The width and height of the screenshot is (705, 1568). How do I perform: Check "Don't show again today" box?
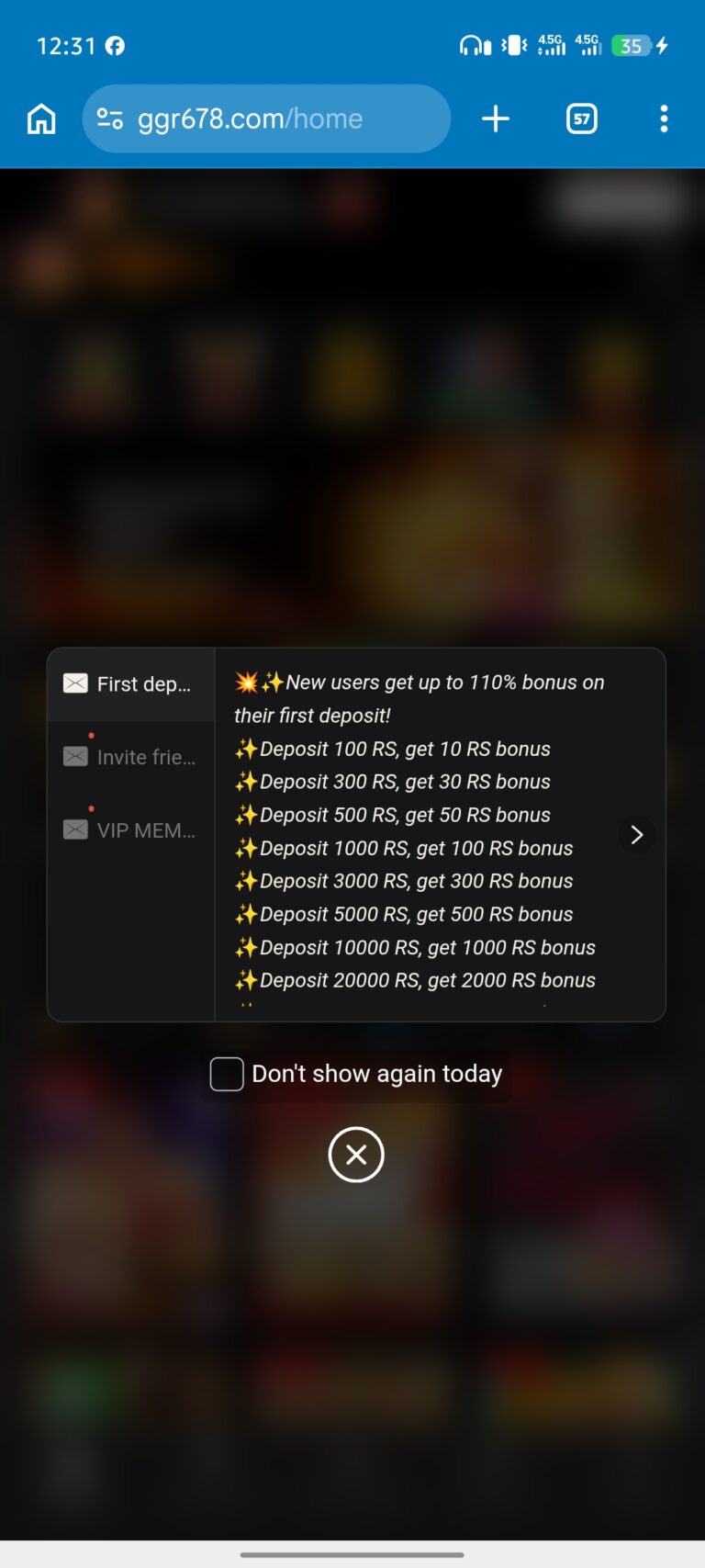pyautogui.click(x=227, y=1074)
